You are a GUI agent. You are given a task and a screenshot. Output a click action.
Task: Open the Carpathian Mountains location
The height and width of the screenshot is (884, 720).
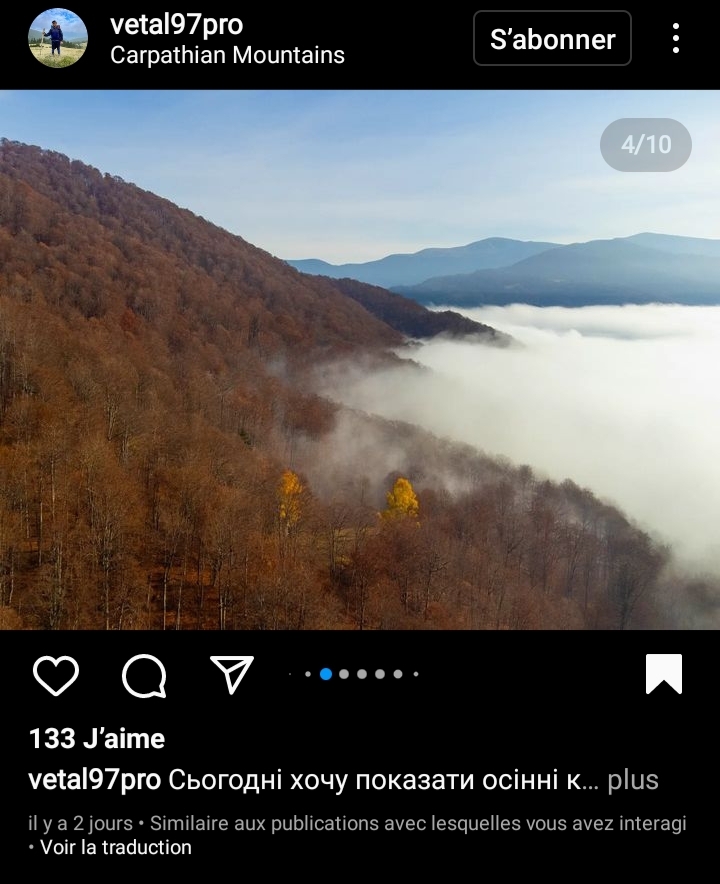[227, 55]
